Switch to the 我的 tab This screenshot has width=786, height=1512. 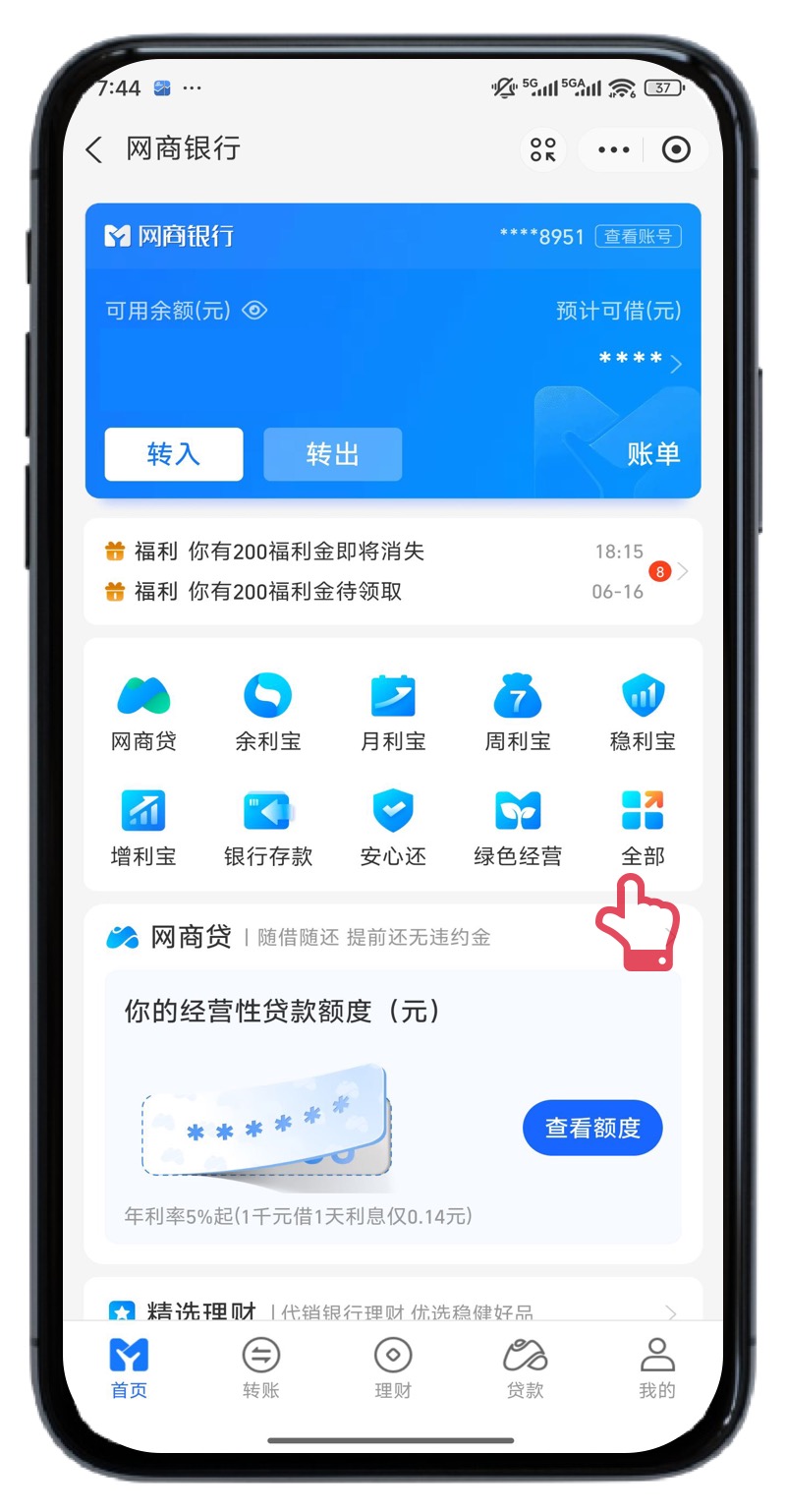(657, 1367)
